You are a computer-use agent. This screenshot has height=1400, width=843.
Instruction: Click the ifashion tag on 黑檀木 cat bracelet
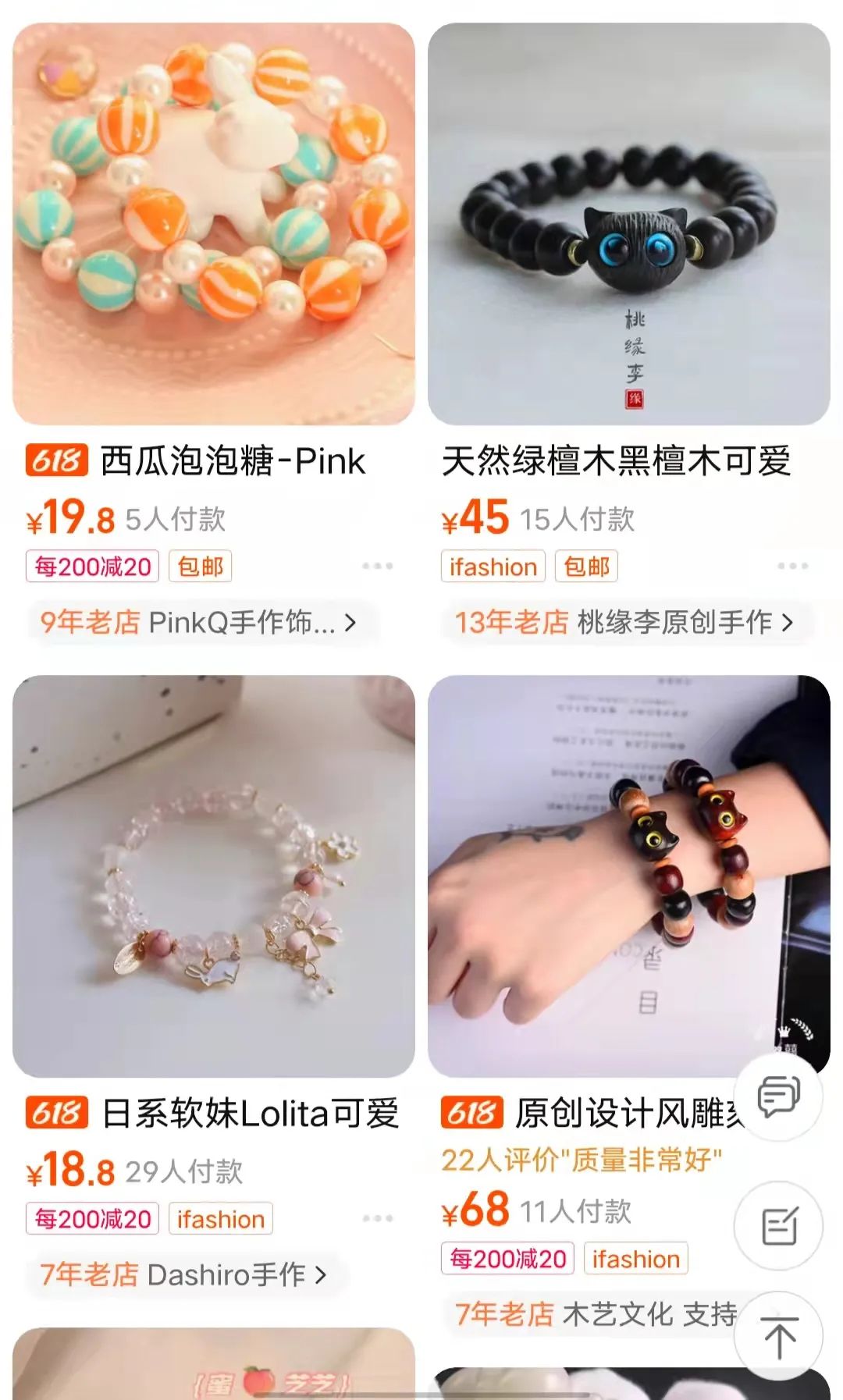pos(493,566)
